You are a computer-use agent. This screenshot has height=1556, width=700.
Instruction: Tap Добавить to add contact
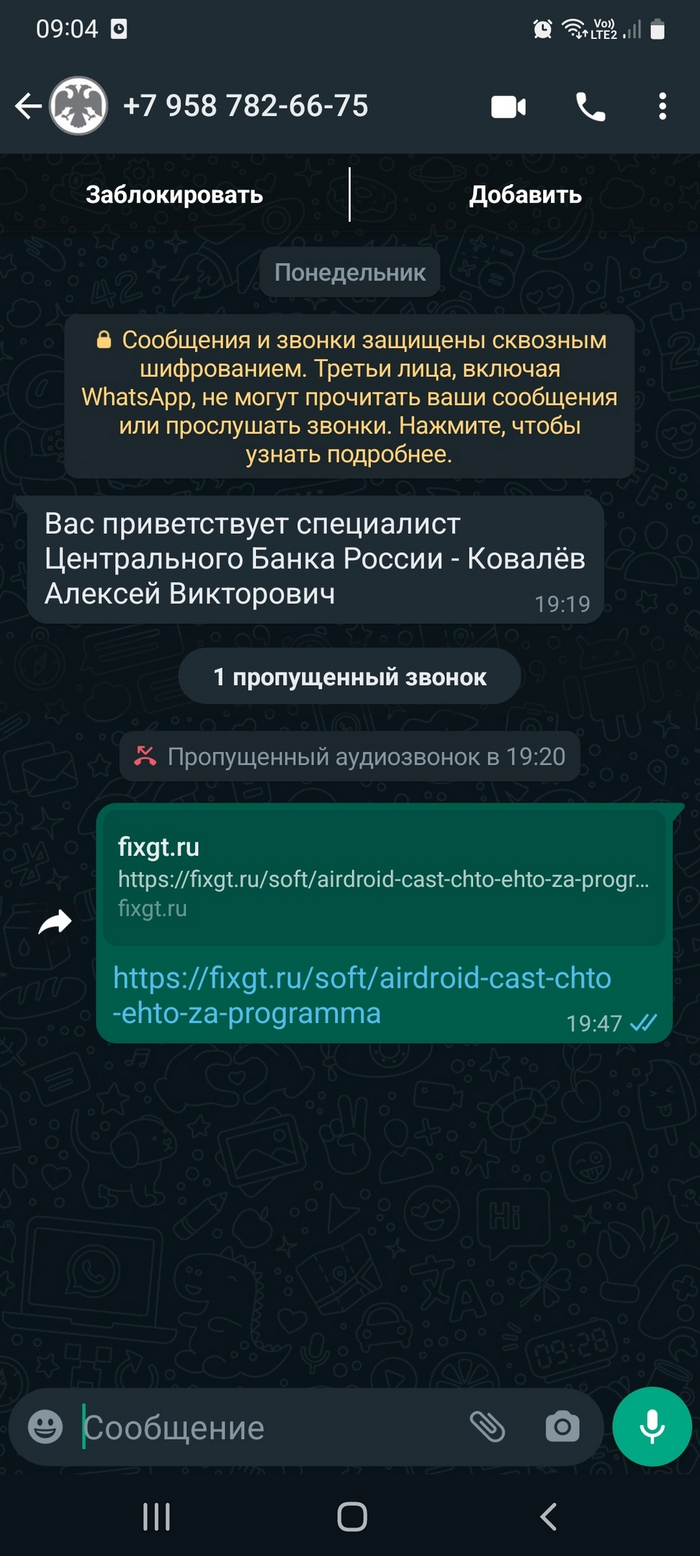pos(525,195)
